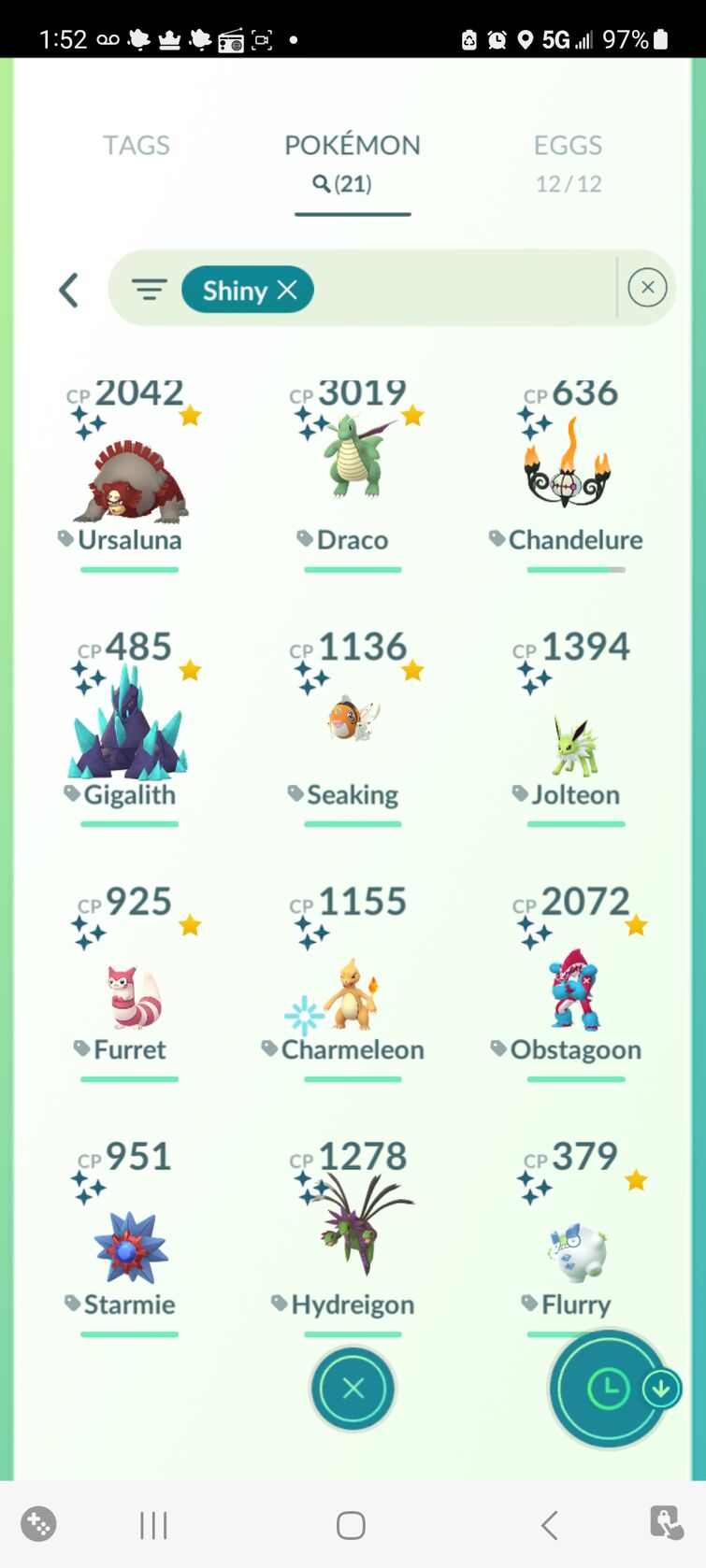Clear the search field

647,288
